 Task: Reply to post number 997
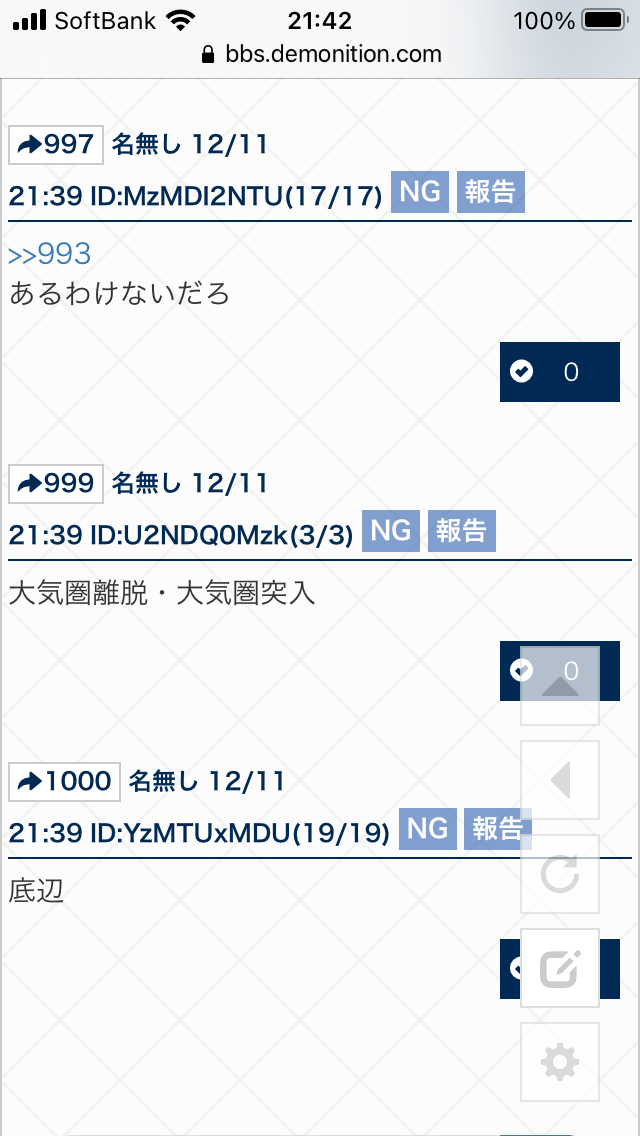(56, 145)
